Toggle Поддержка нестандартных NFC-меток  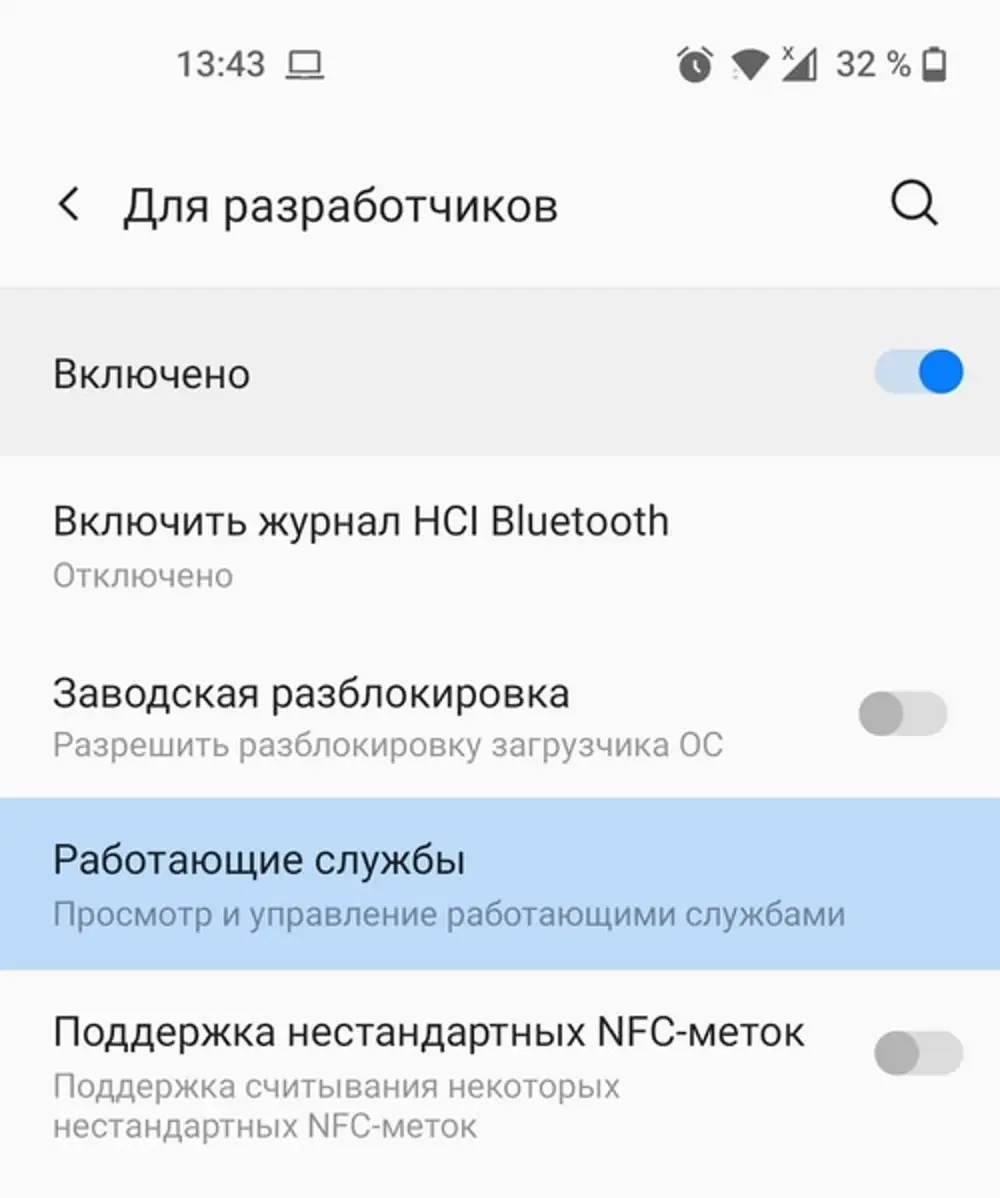tap(917, 1053)
